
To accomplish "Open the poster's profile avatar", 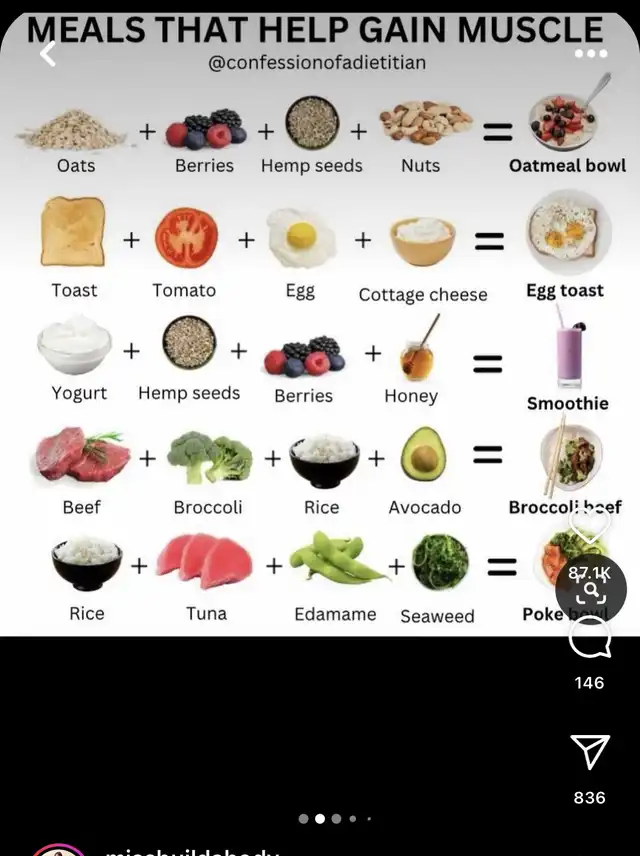I will pyautogui.click(x=58, y=850).
